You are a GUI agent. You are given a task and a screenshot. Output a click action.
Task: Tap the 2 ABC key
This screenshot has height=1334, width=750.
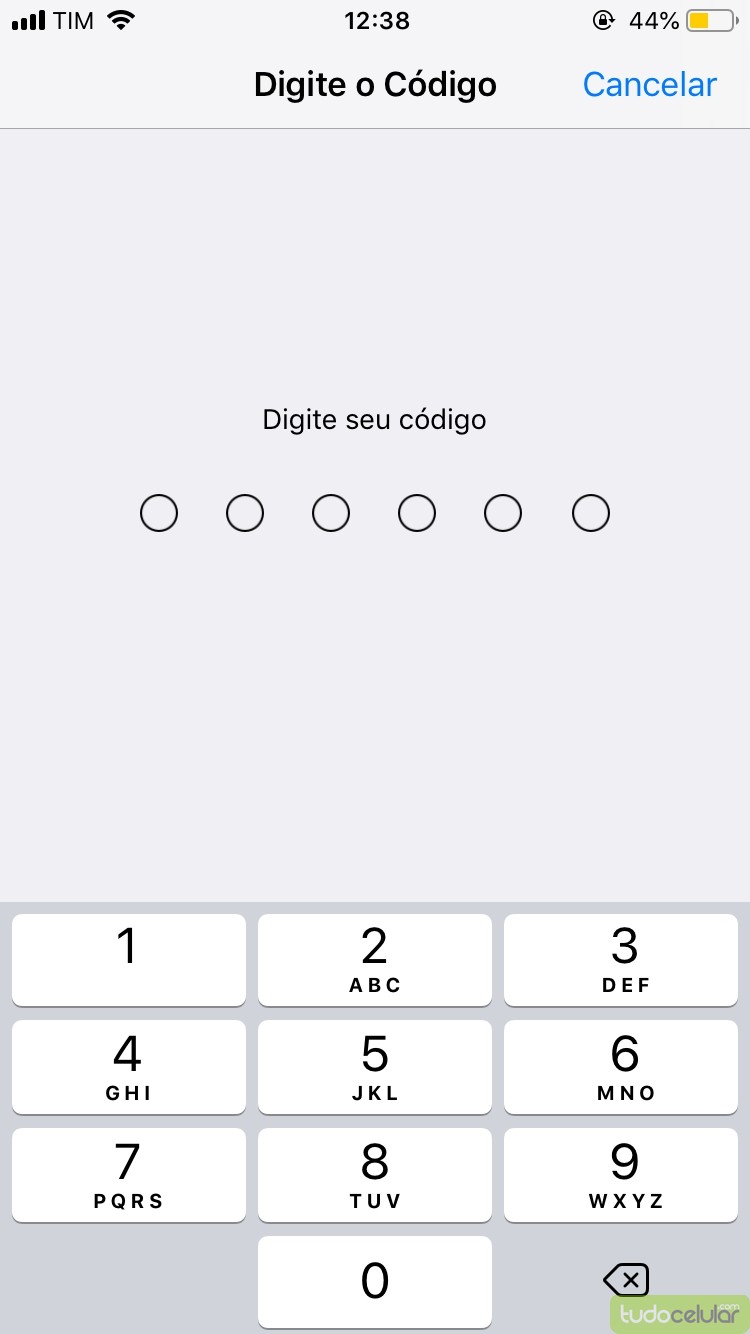[374, 959]
